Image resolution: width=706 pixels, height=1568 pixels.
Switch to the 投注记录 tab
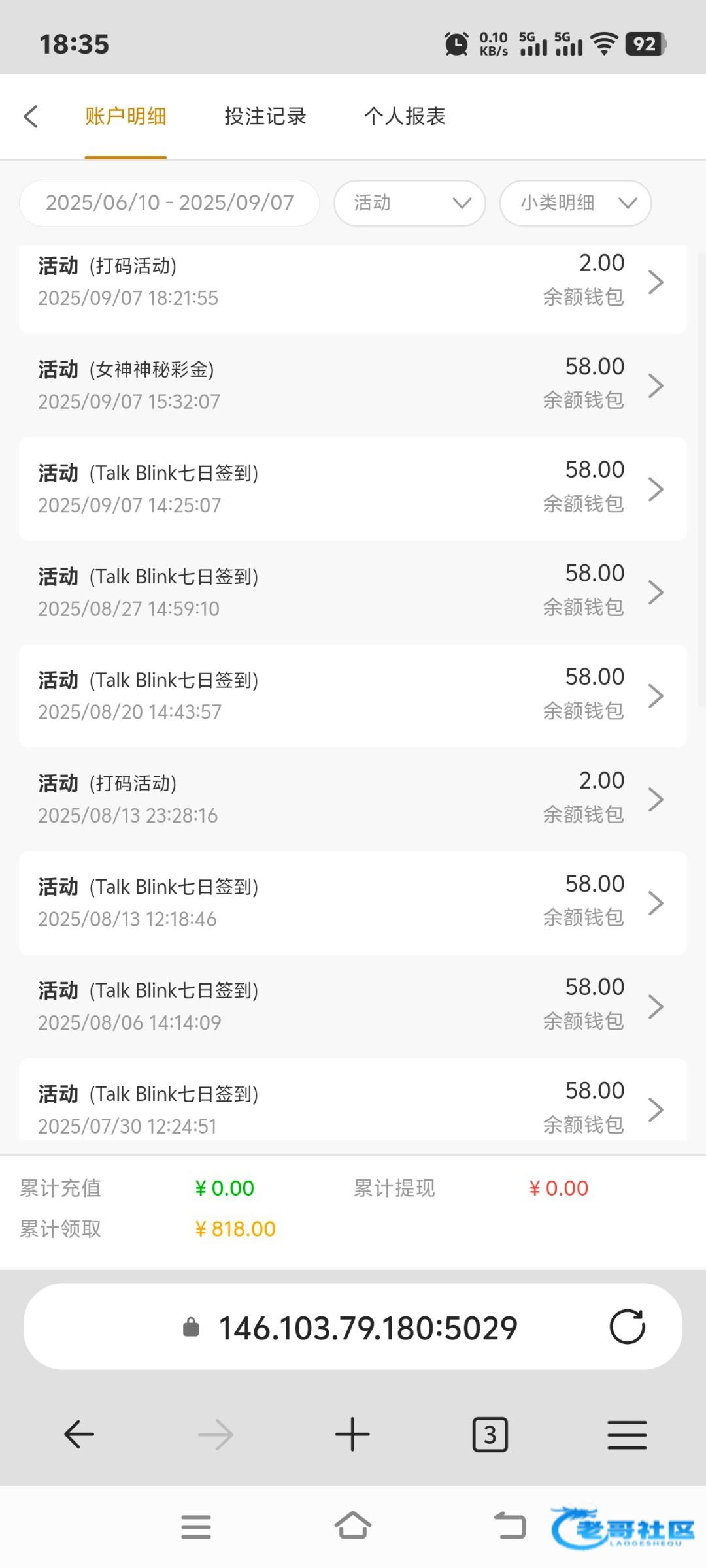[265, 117]
